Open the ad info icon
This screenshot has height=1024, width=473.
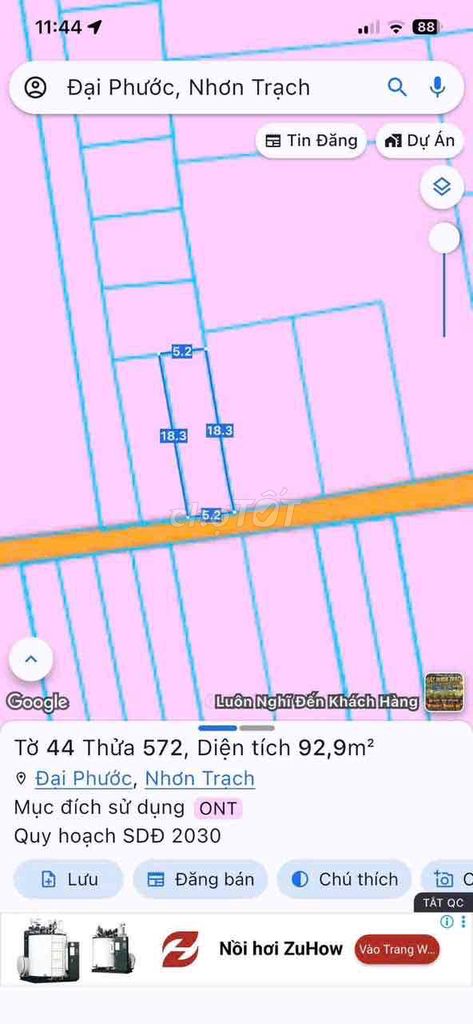click(x=447, y=921)
